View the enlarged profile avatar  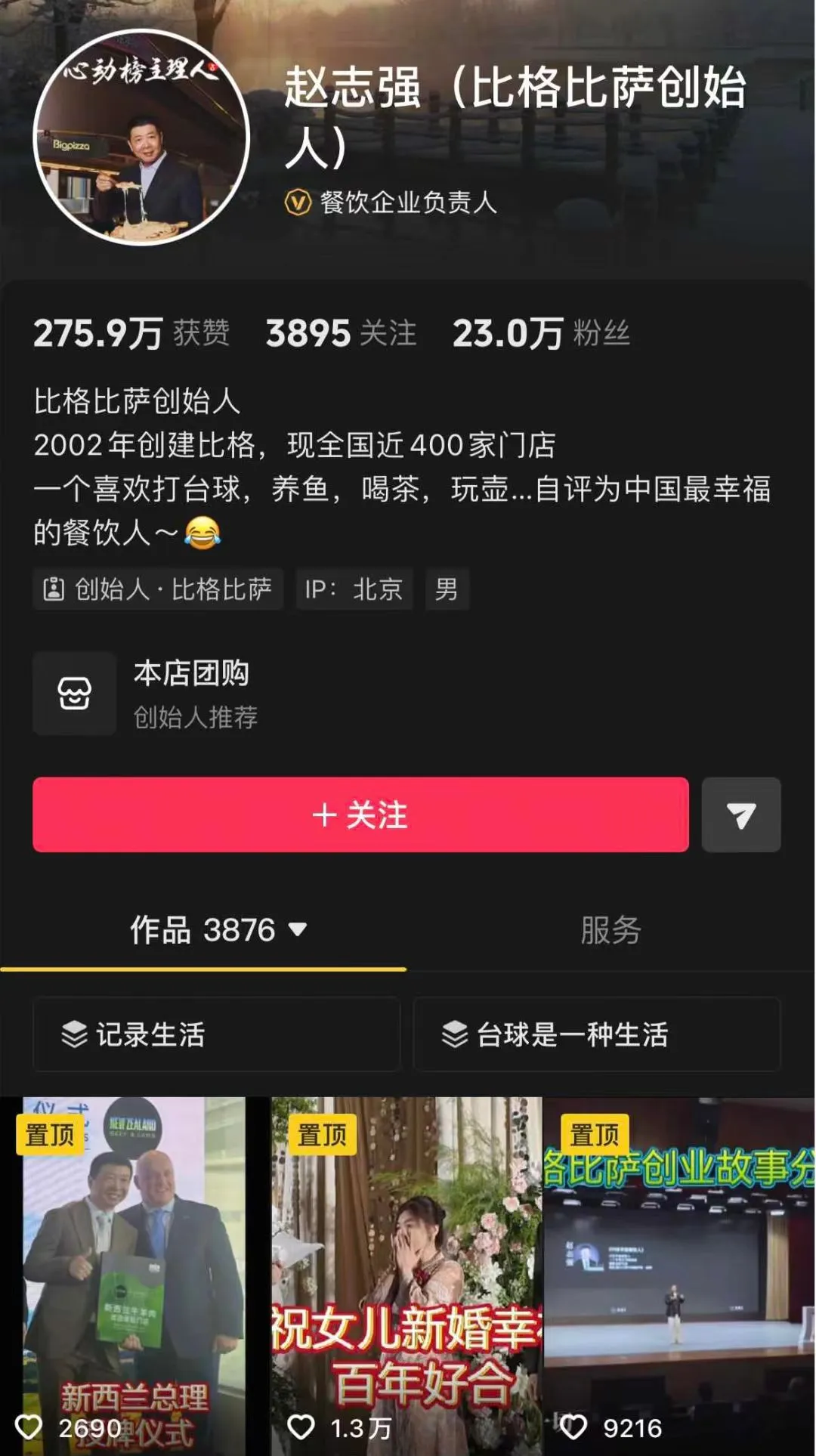click(x=141, y=138)
